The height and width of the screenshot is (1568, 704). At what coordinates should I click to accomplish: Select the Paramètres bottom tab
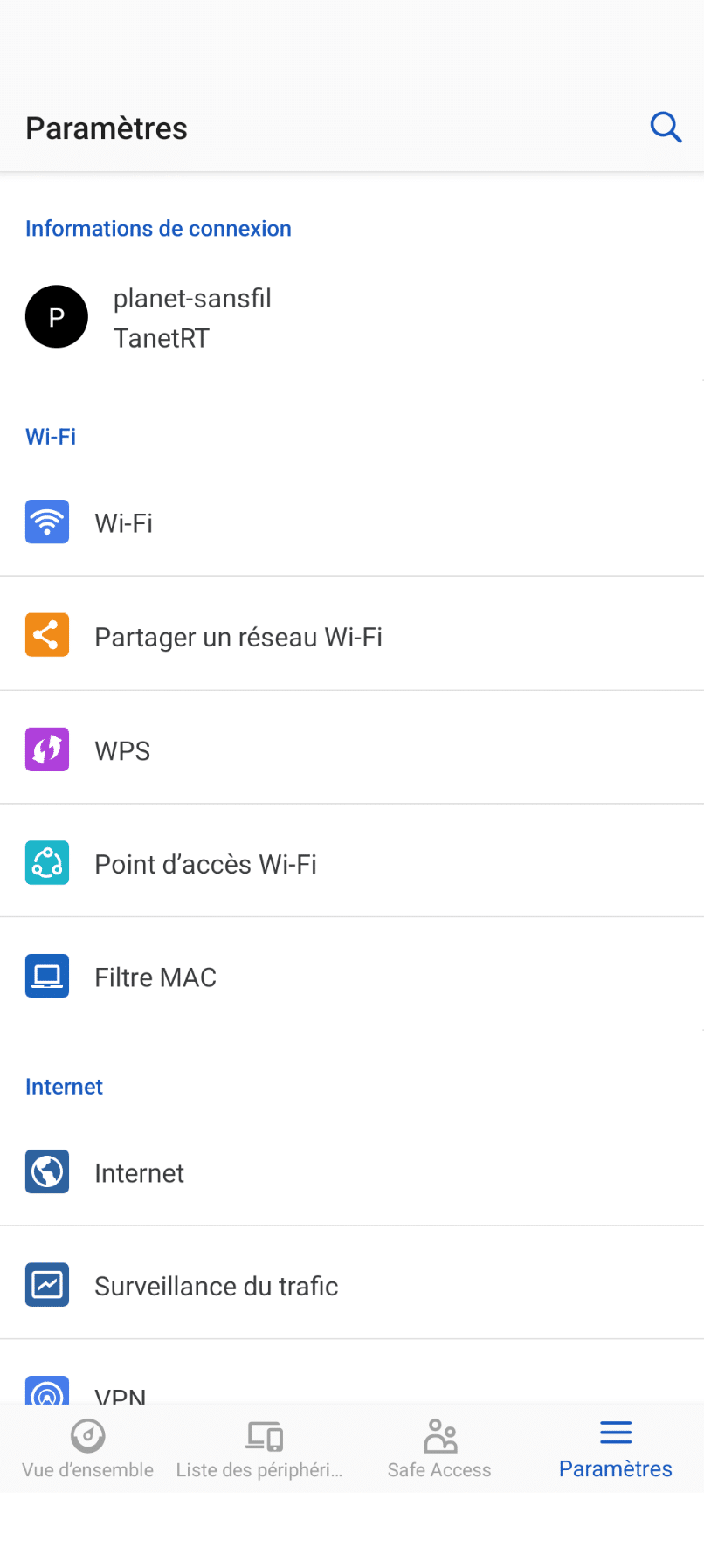pos(616,1449)
